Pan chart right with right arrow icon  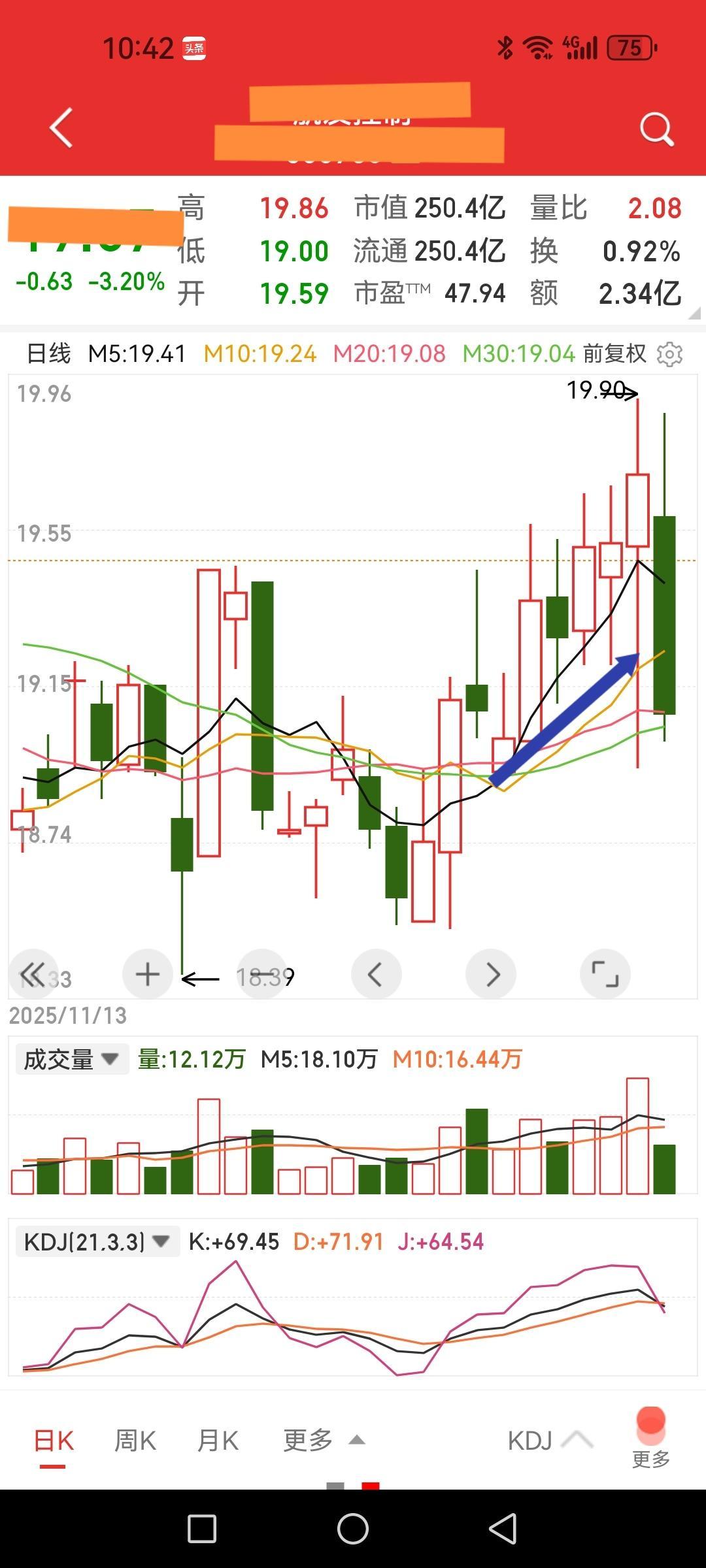click(x=490, y=974)
